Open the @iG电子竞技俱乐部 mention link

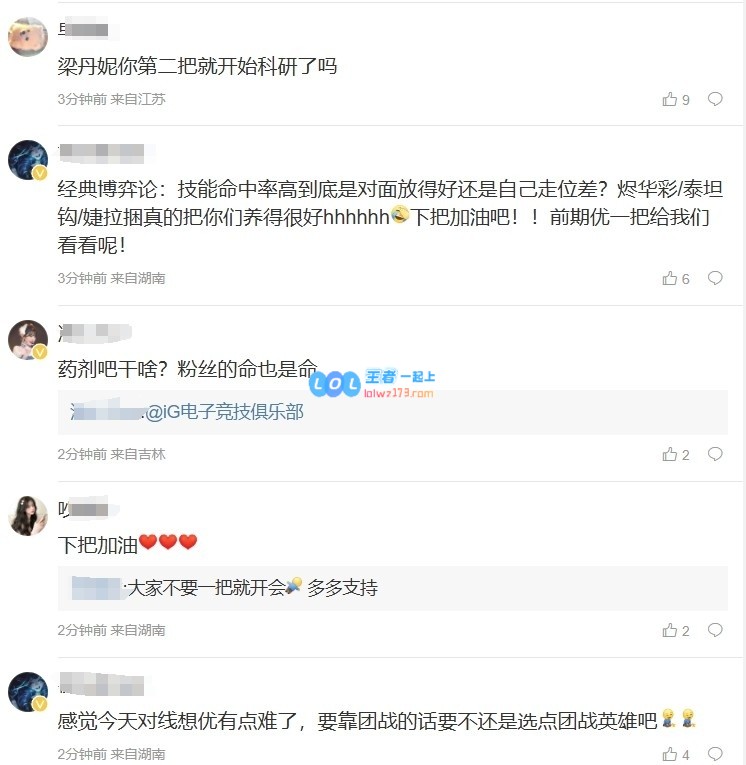(224, 412)
